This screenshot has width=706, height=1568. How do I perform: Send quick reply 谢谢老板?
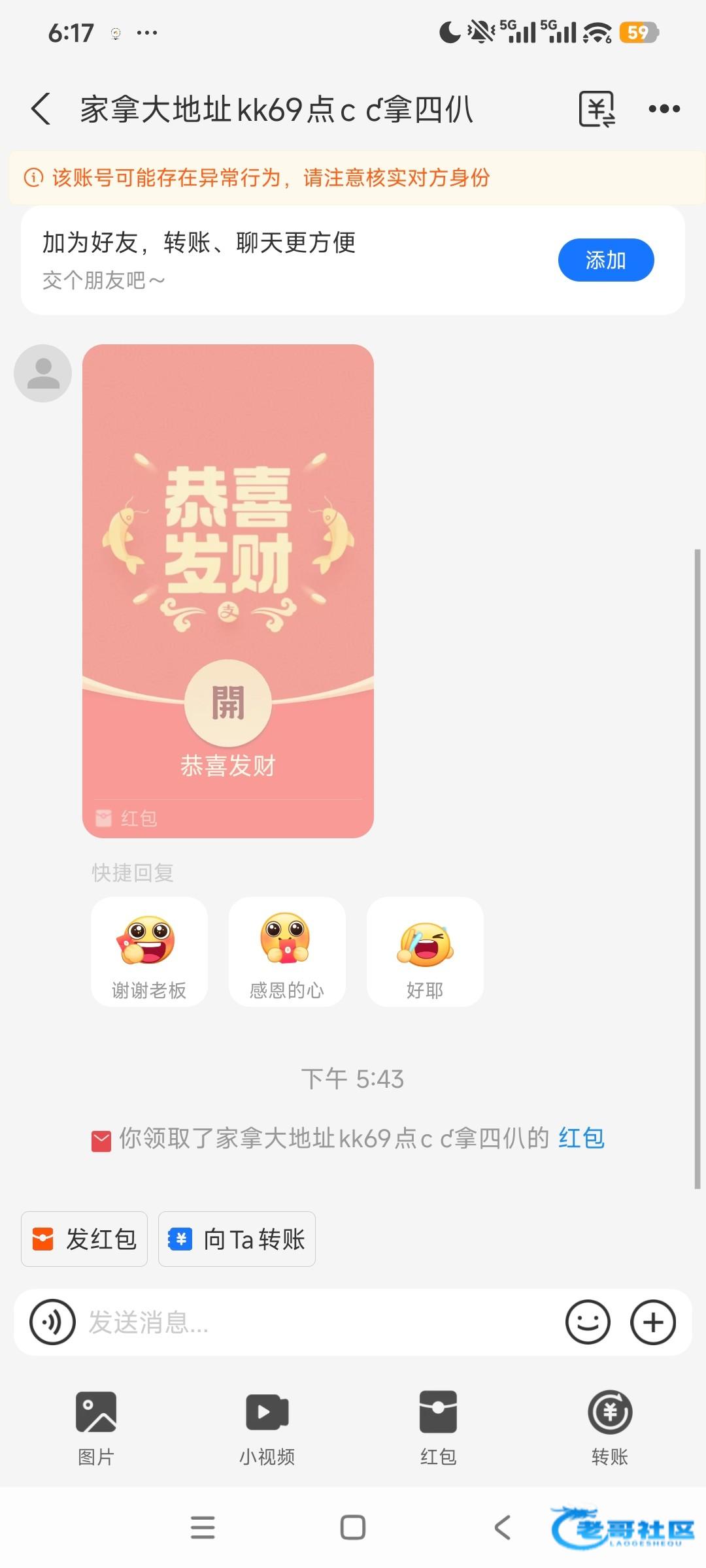point(149,952)
